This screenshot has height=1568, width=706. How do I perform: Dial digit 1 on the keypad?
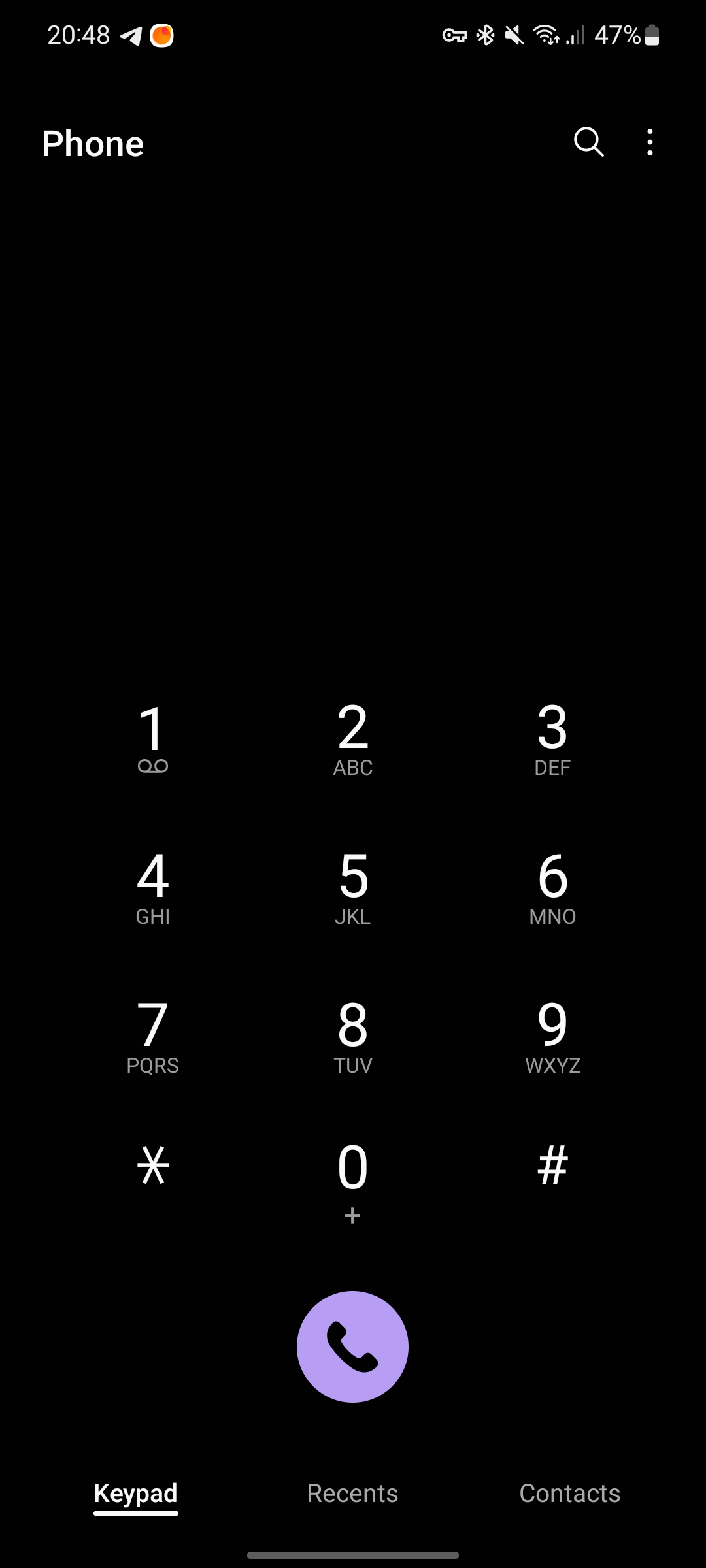153,738
